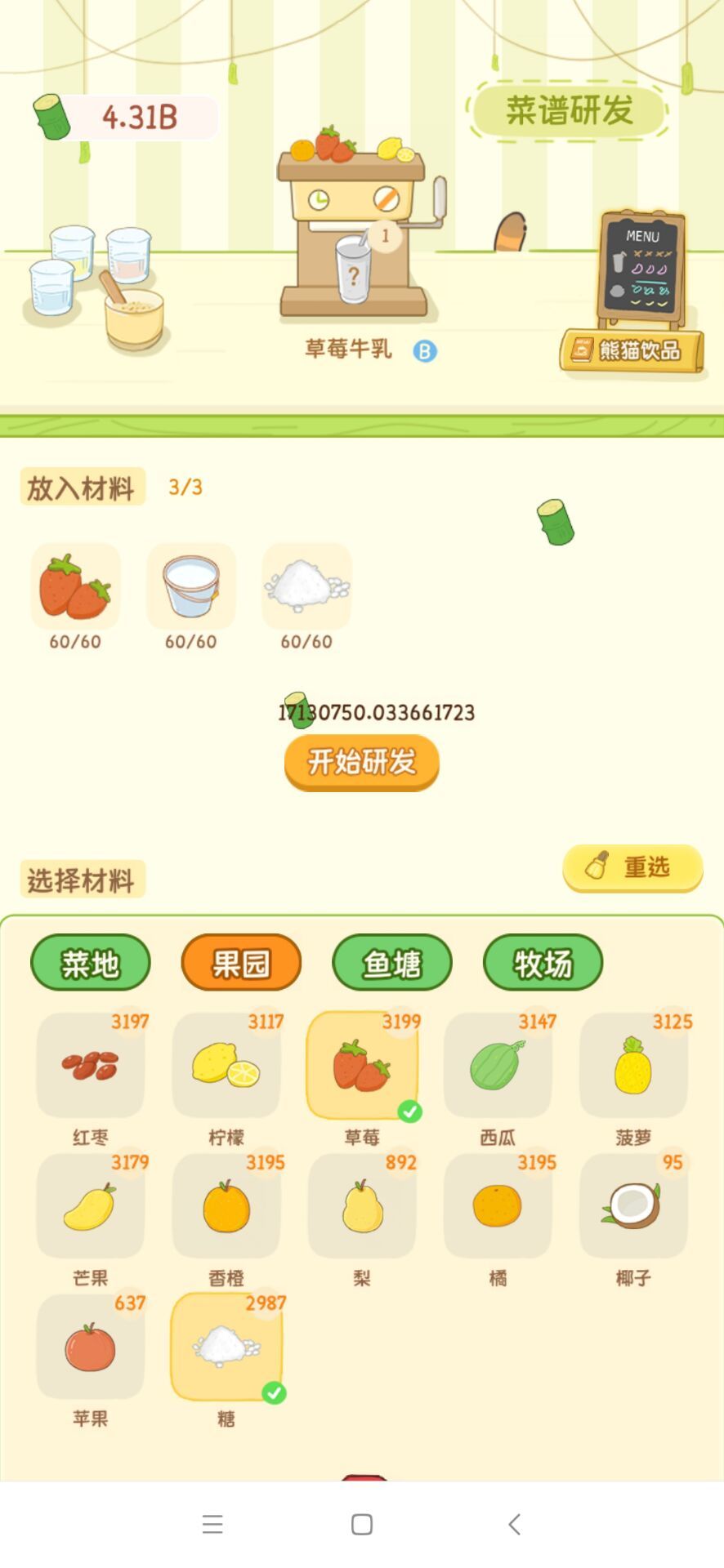This screenshot has width=724, height=1568.
Task: Select the 菠萝 (pineapple) ingredient icon
Action: [633, 1066]
